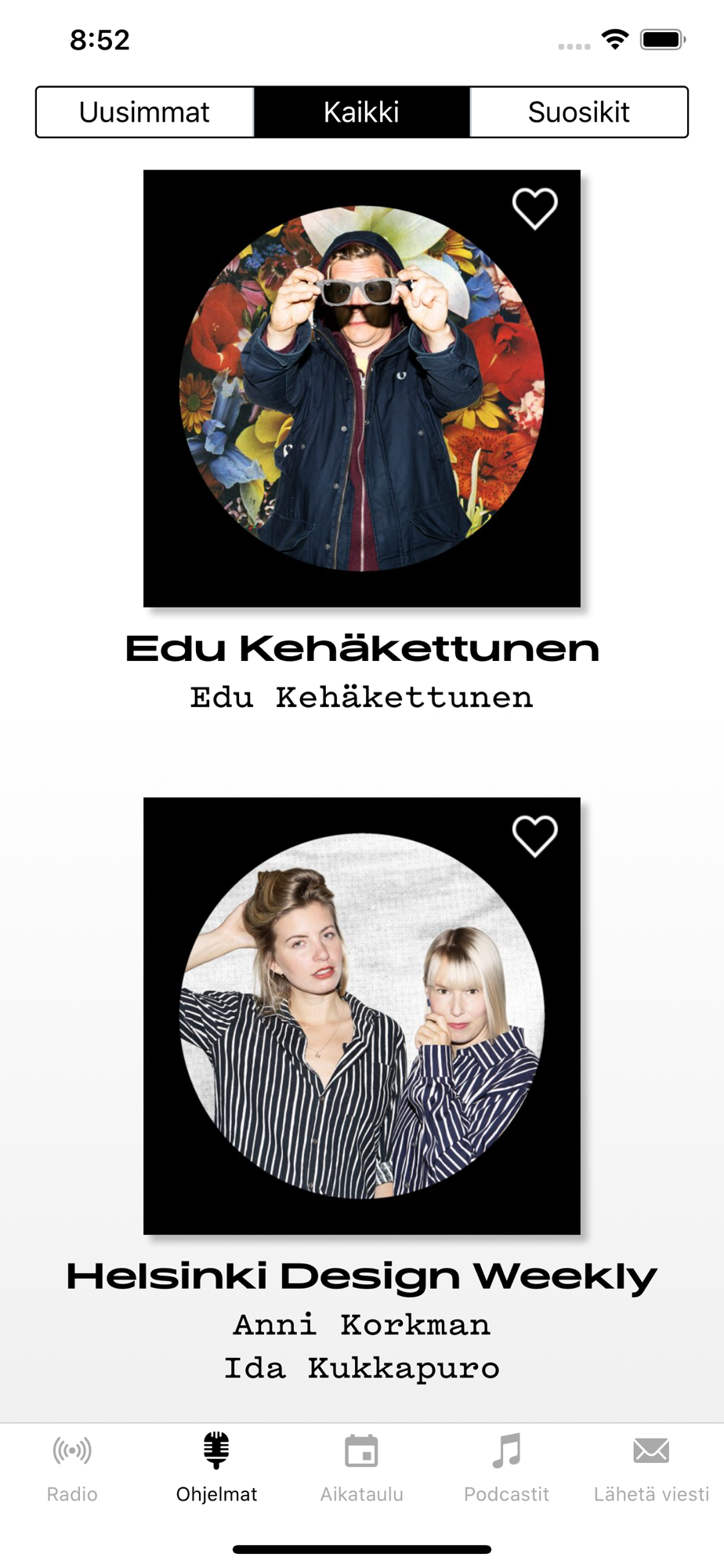Switch to the Uusimmat segment
Viewport: 724px width, 1568px height.
(x=145, y=112)
